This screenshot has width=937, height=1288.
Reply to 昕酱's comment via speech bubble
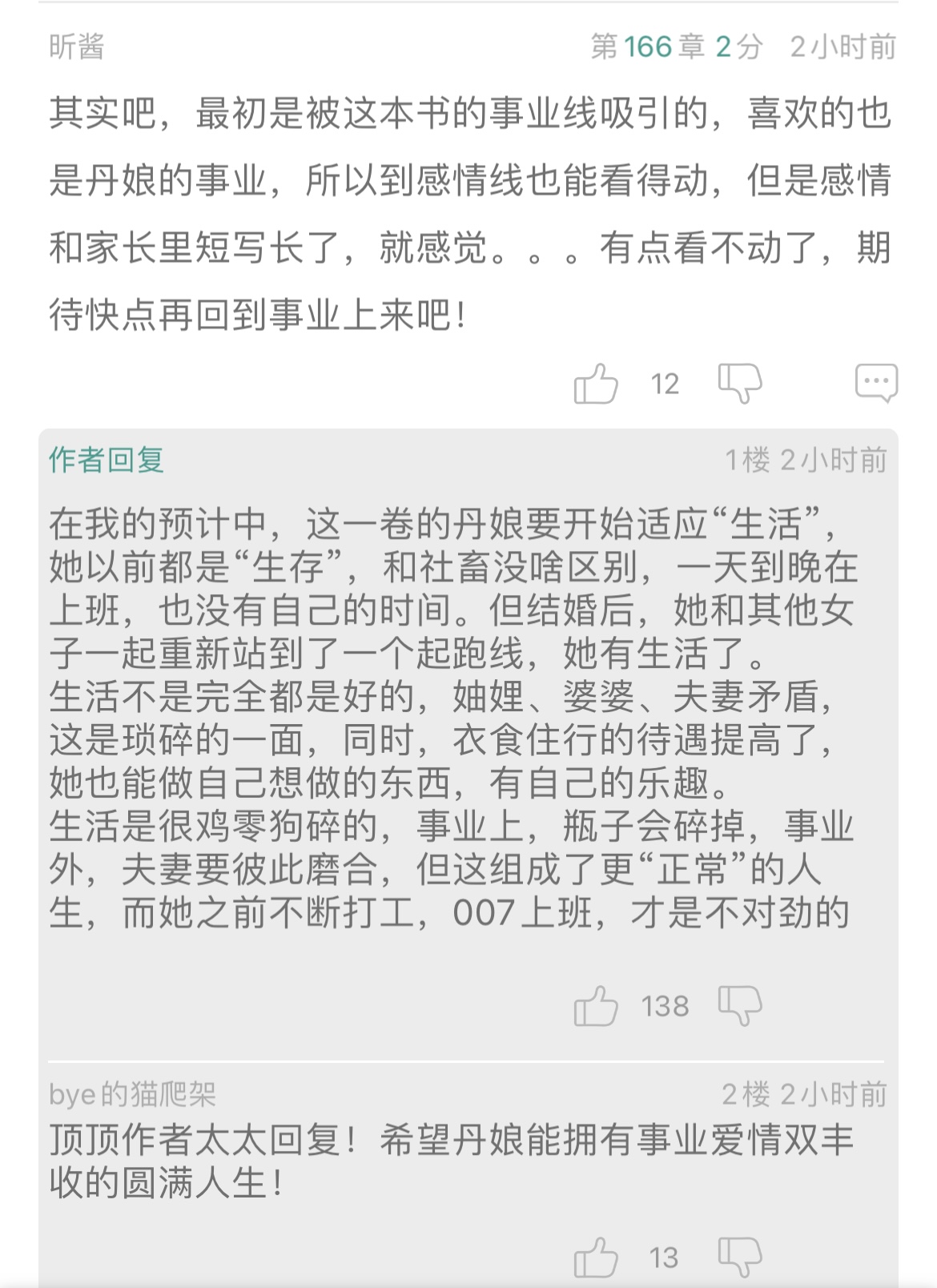876,383
